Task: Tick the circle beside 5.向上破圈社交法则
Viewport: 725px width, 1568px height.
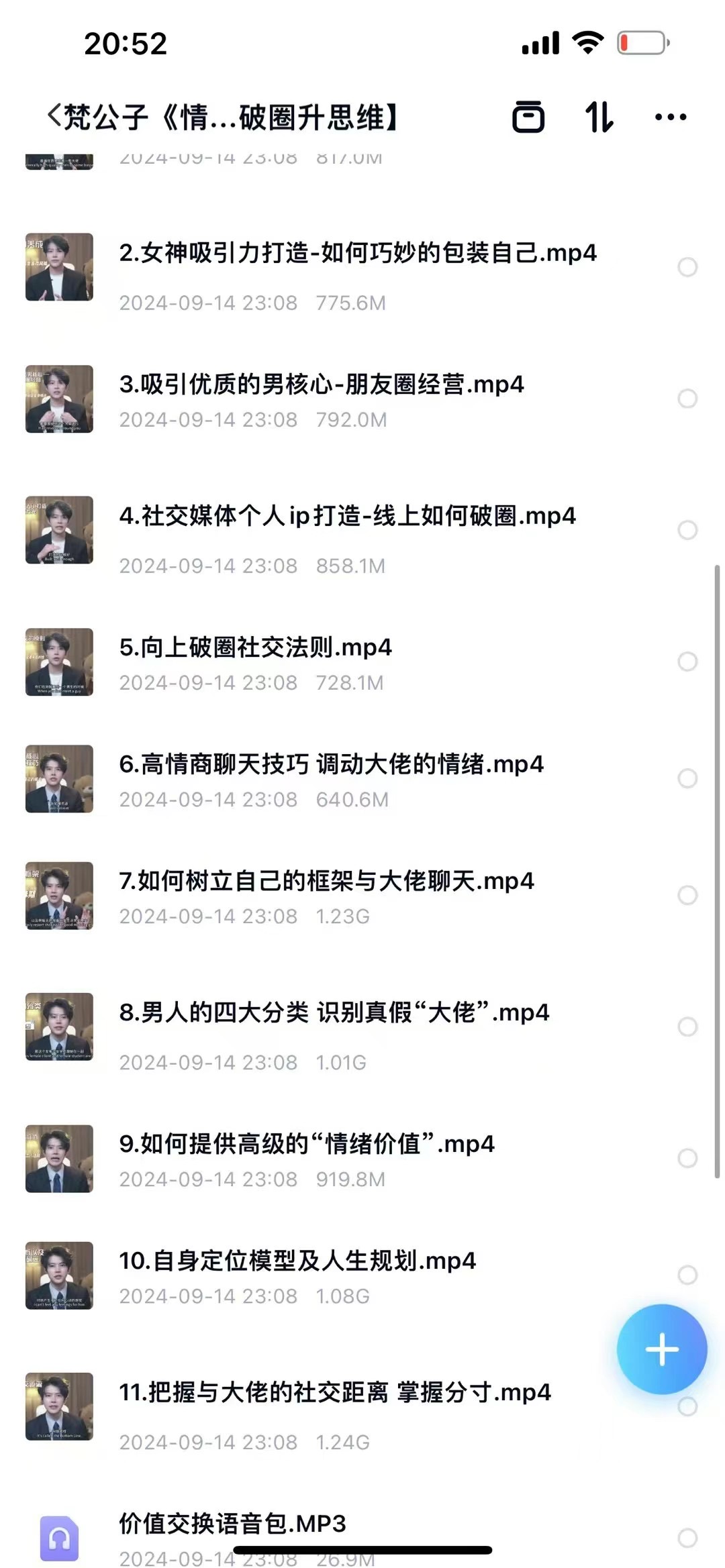Action: point(687,662)
